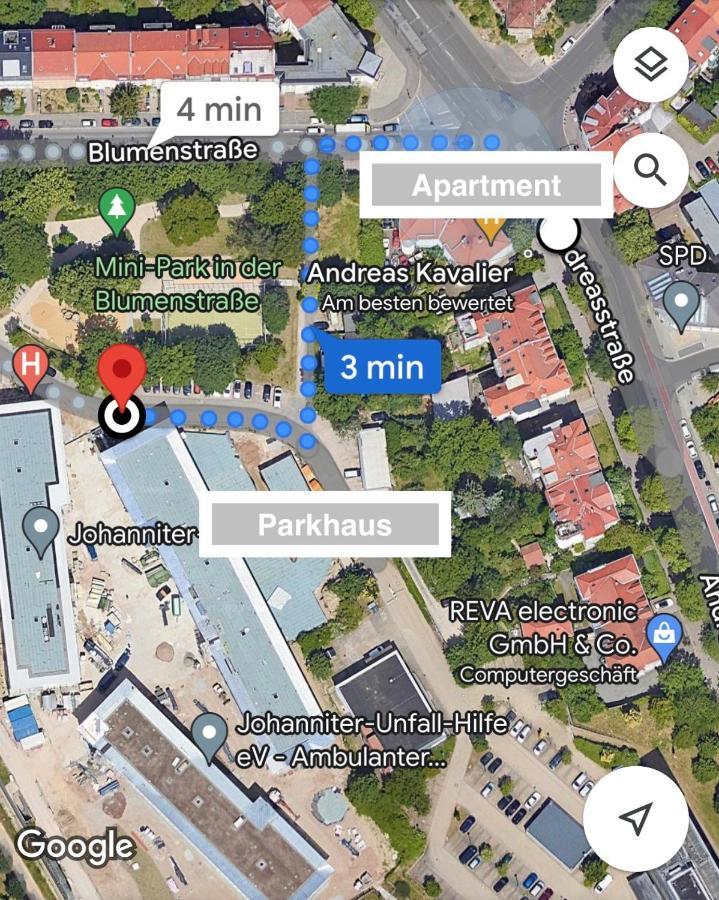Image resolution: width=719 pixels, height=900 pixels.
Task: Re-center map on my location
Action: 635,818
